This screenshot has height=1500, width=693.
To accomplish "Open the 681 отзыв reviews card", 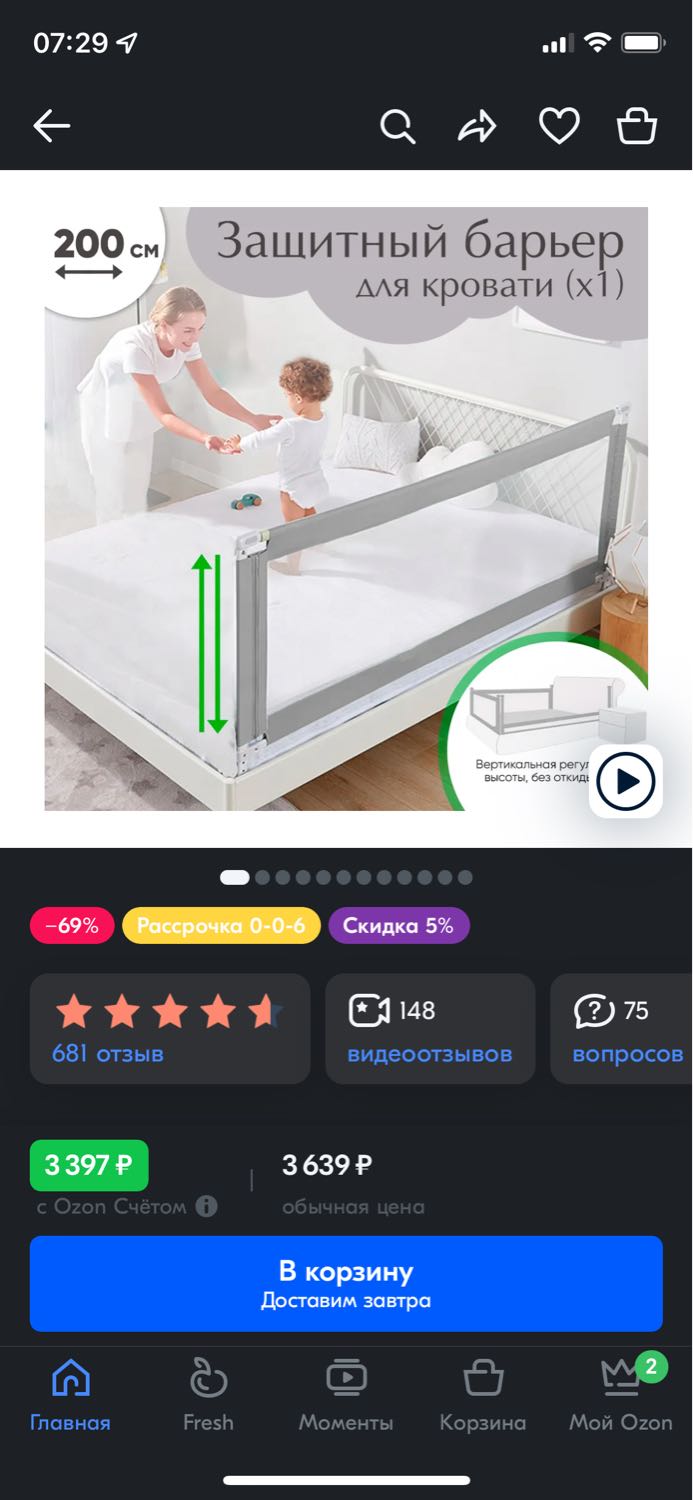I will (170, 1029).
